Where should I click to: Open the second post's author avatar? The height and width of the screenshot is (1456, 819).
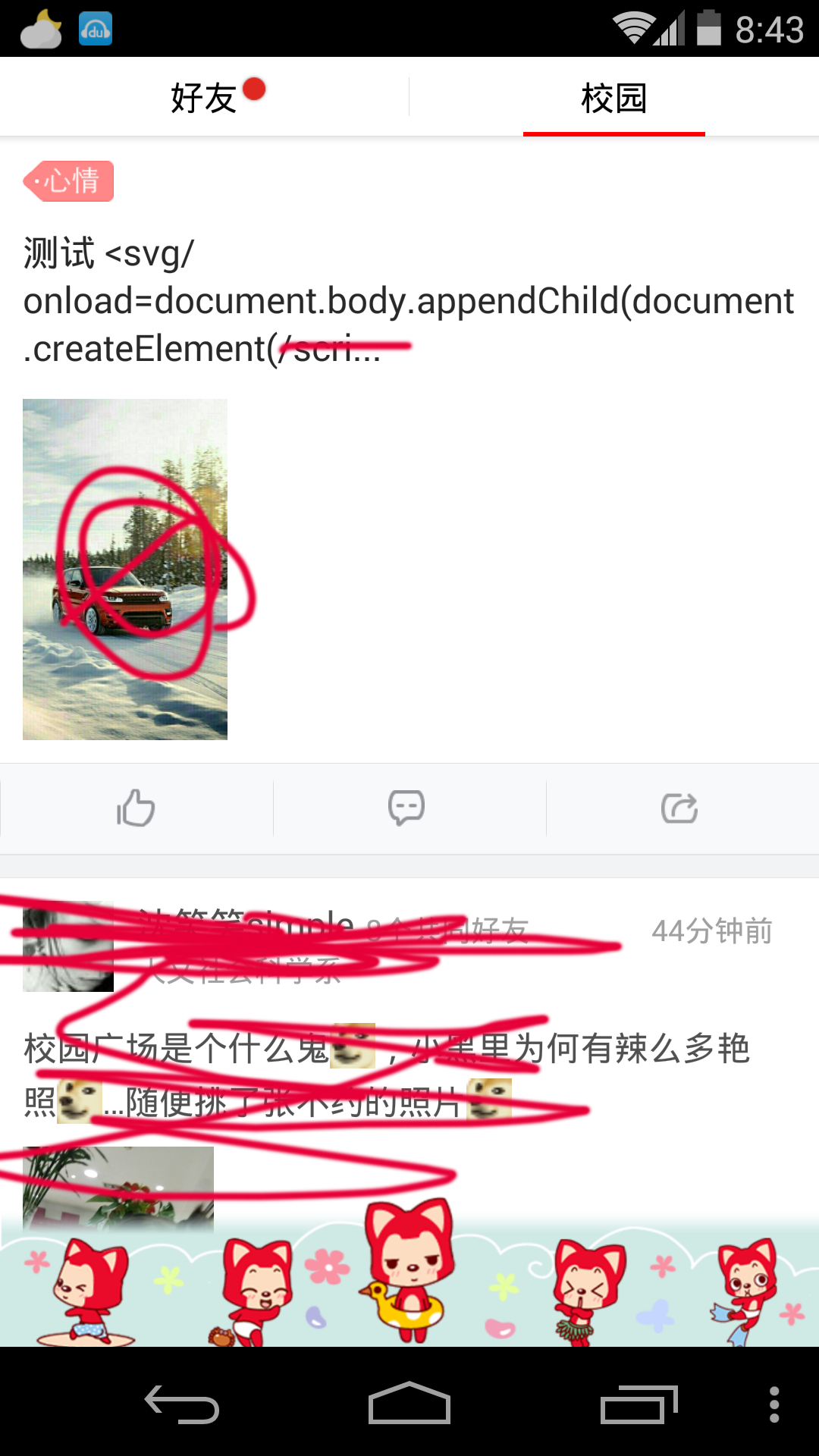pos(68,946)
